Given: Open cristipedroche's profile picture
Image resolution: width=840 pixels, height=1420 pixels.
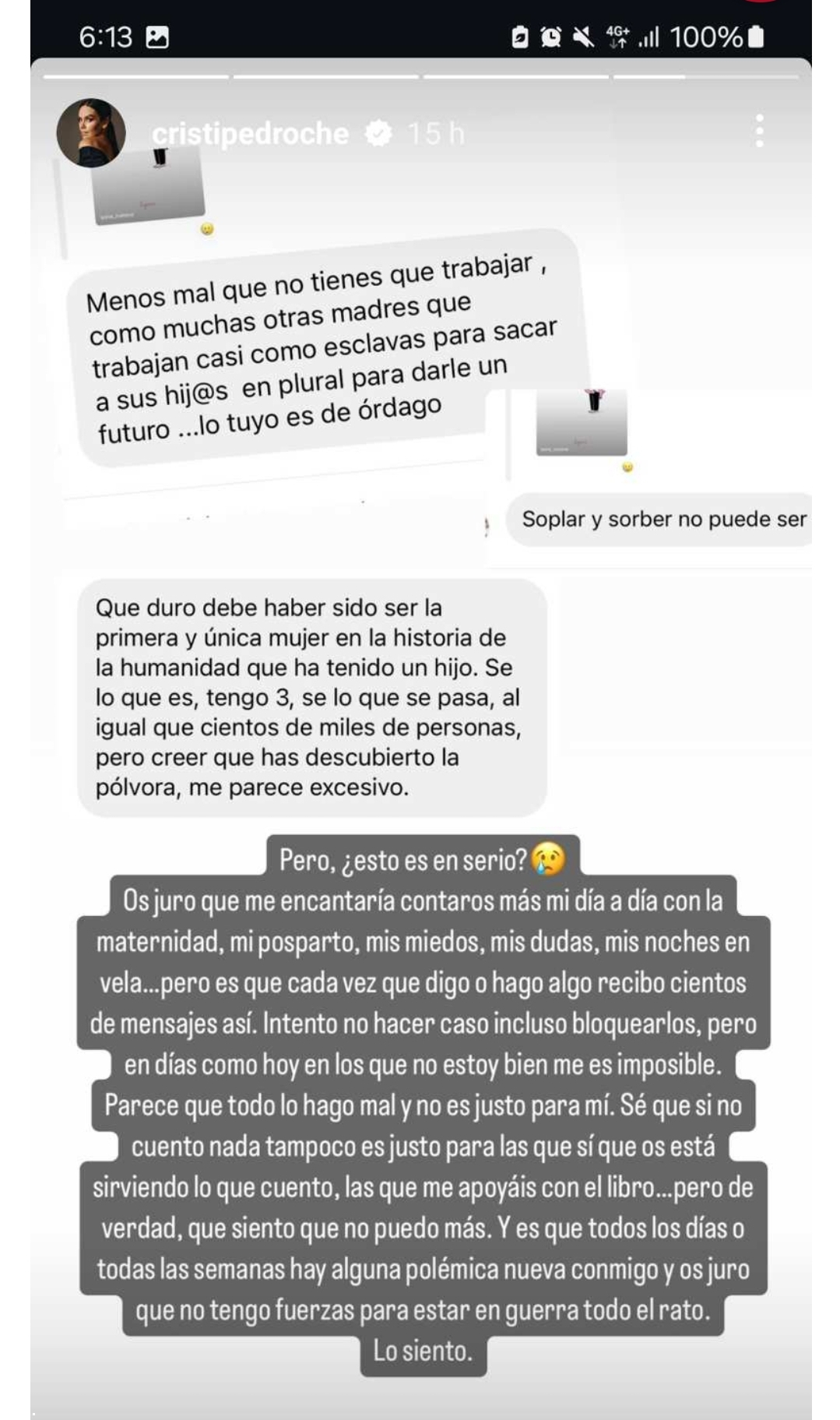Looking at the screenshot, I should pyautogui.click(x=91, y=133).
